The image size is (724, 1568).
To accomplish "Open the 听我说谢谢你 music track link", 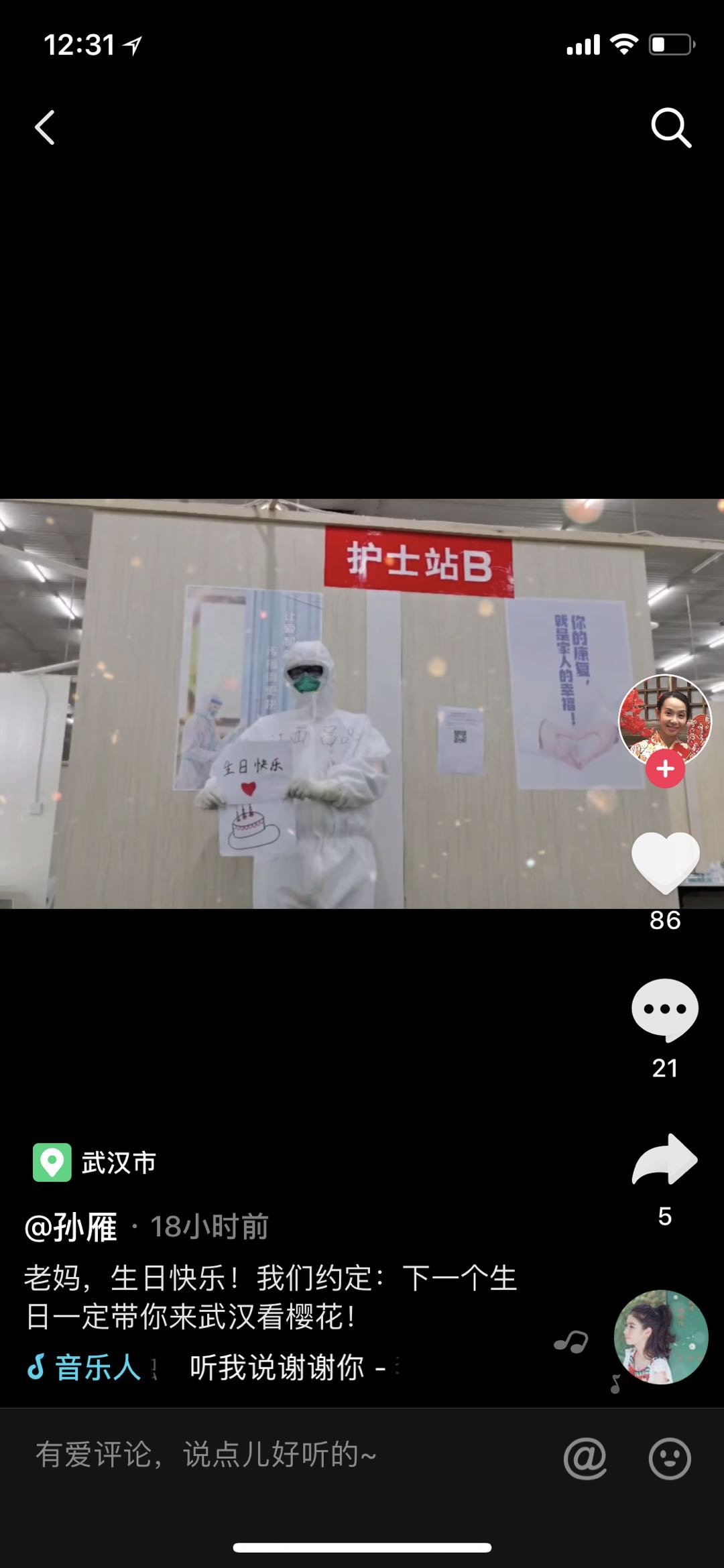I will point(276,1367).
